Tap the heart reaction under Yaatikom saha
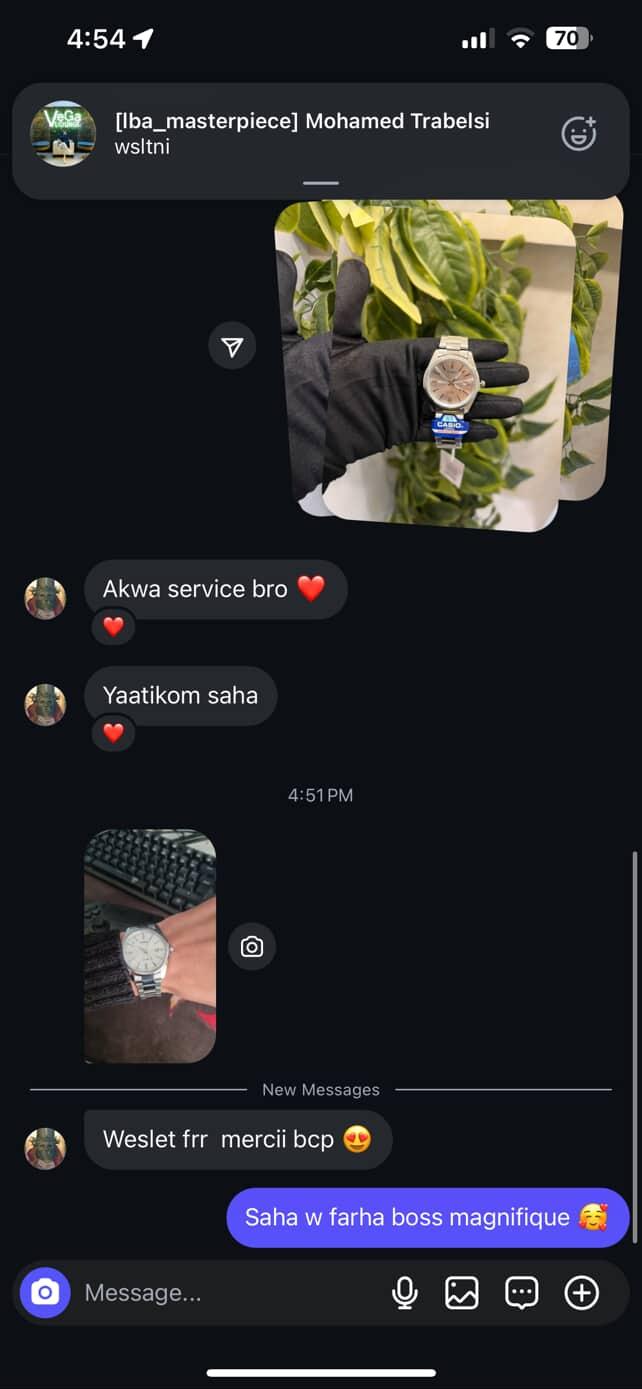 tap(114, 733)
